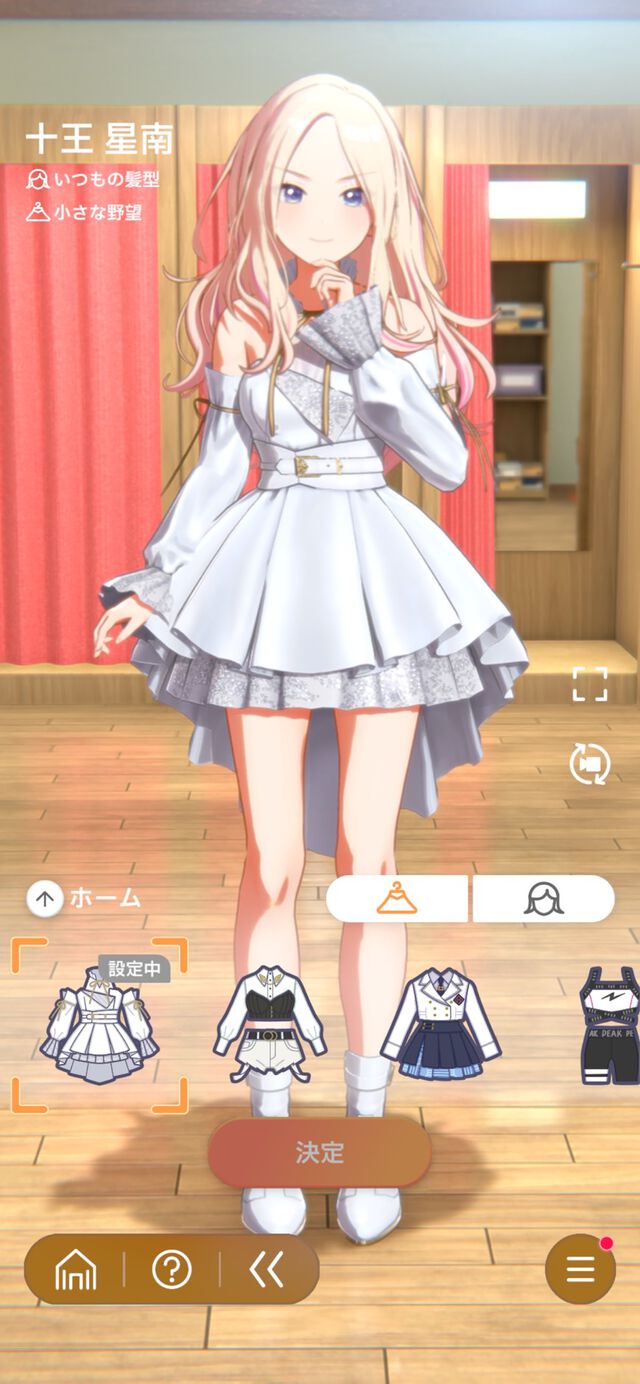
Task: Select the white frilly dress outfit
Action: [x=100, y=1025]
